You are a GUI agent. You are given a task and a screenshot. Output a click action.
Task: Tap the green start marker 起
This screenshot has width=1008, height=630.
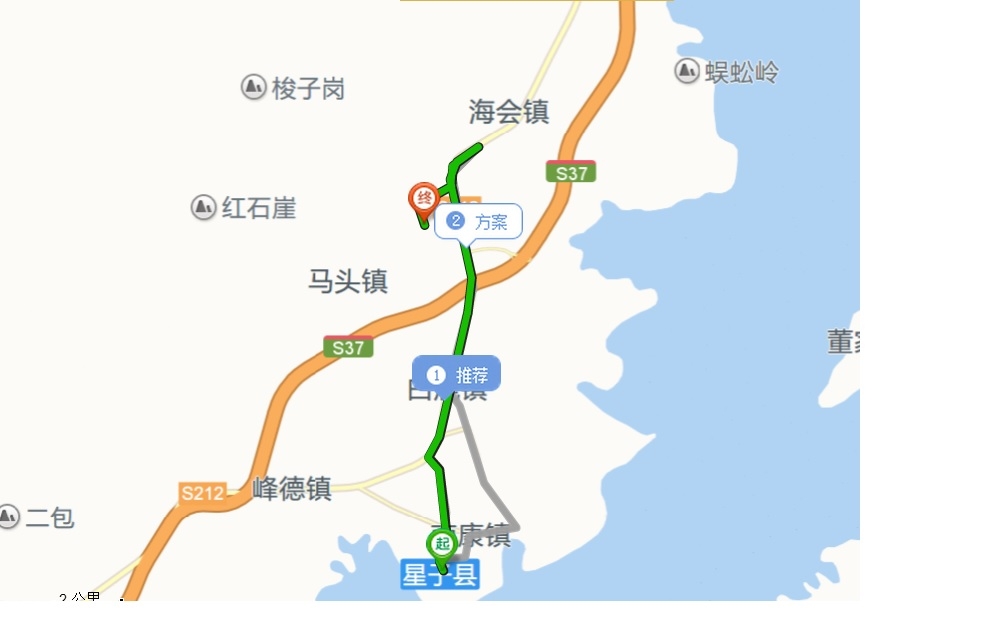click(x=441, y=544)
